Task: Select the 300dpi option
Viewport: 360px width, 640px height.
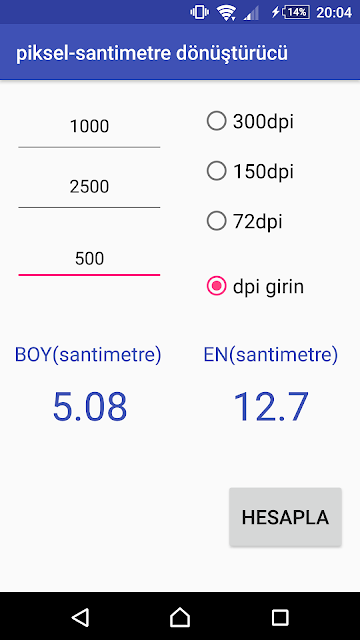Action: point(250,121)
